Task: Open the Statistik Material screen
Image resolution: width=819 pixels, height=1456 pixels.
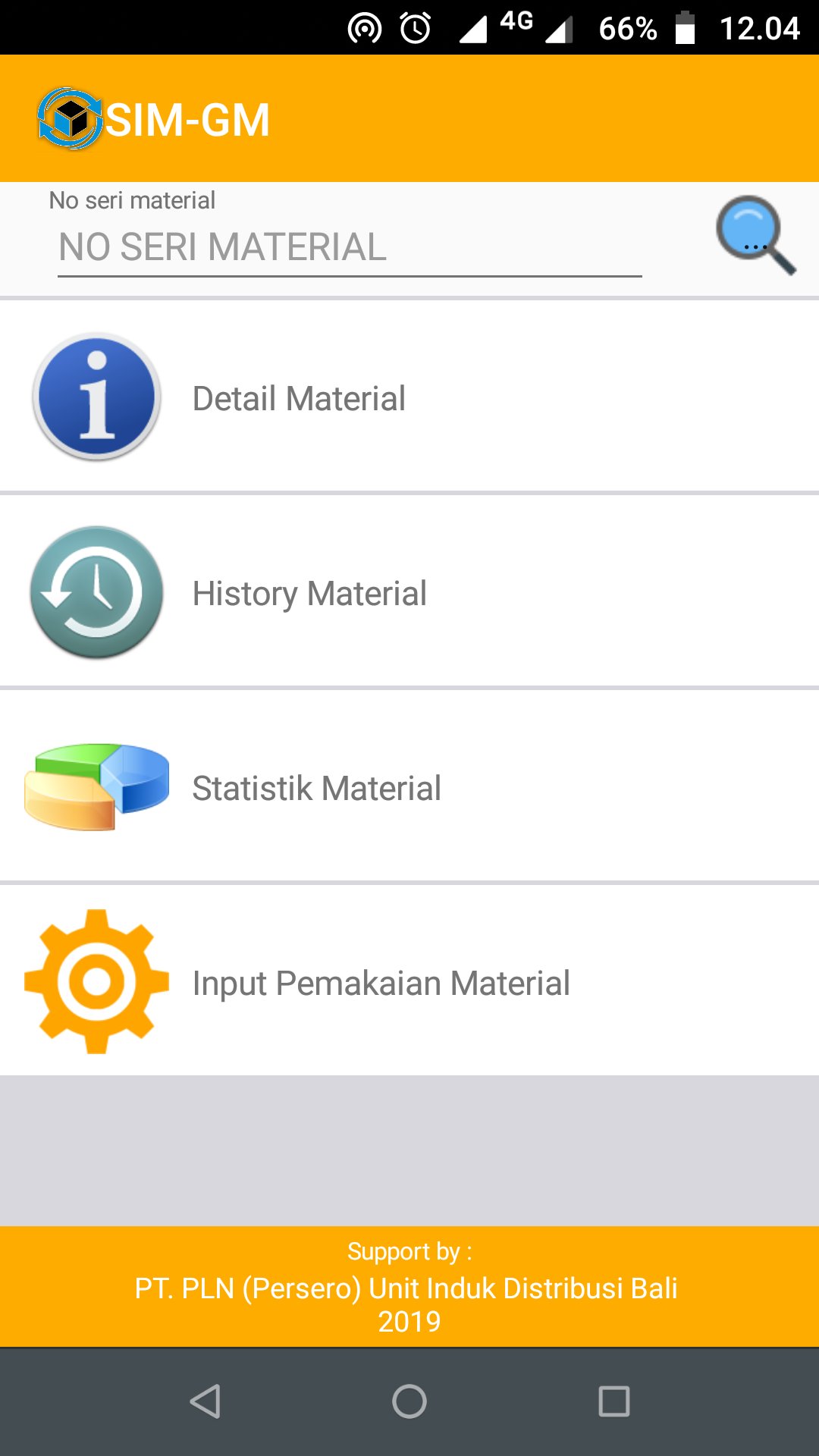Action: click(x=317, y=788)
